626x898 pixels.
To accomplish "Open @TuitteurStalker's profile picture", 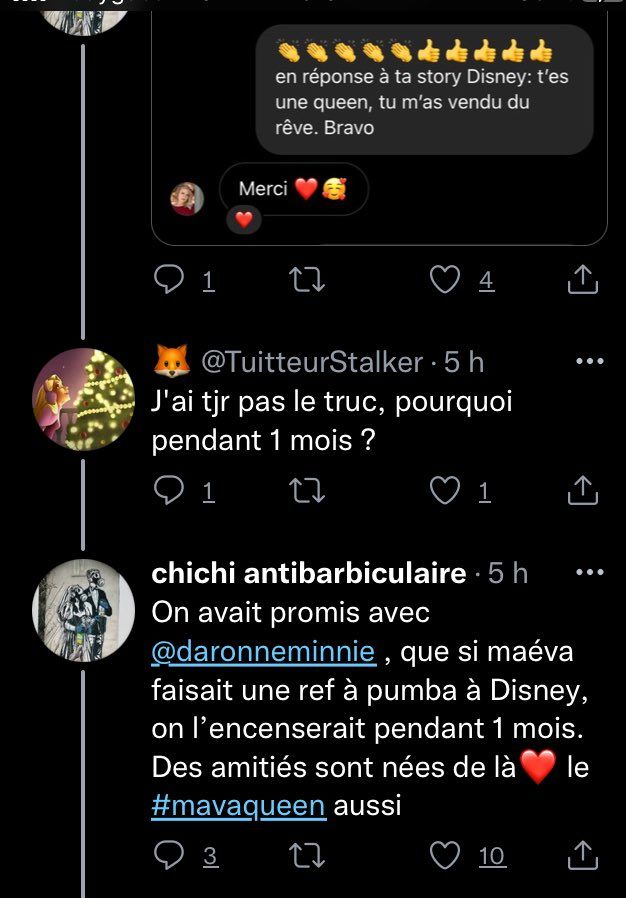I will [84, 397].
